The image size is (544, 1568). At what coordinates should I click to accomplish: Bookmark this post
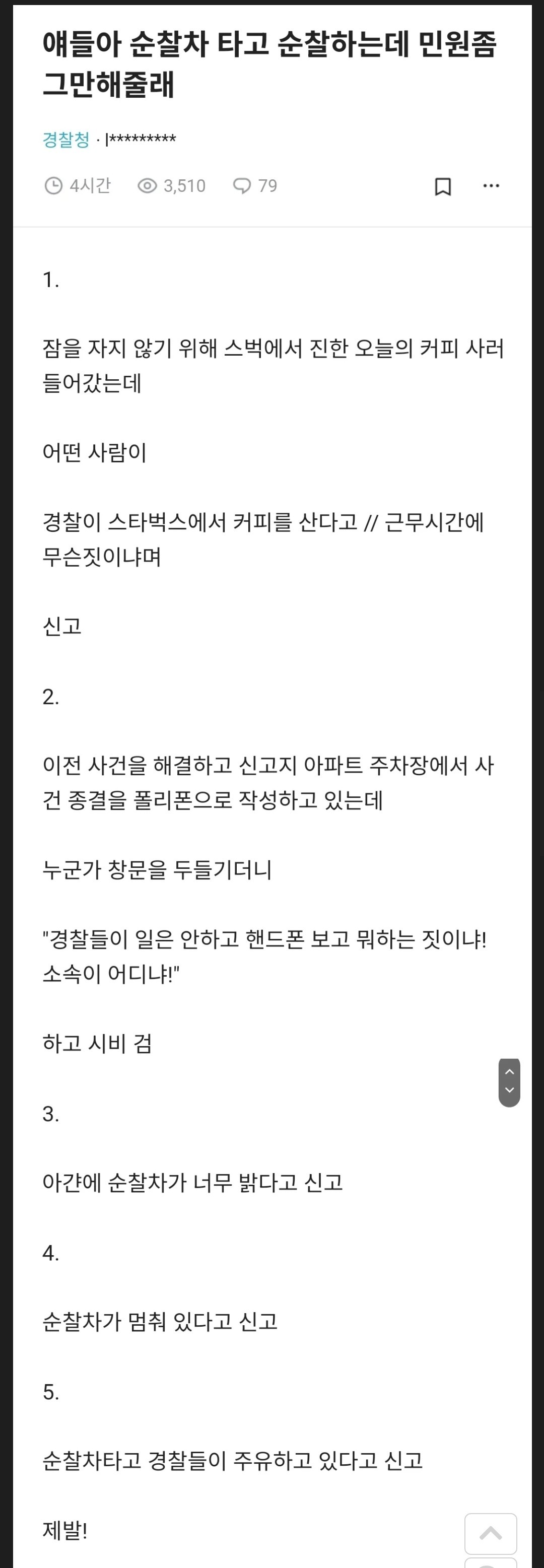coord(442,186)
